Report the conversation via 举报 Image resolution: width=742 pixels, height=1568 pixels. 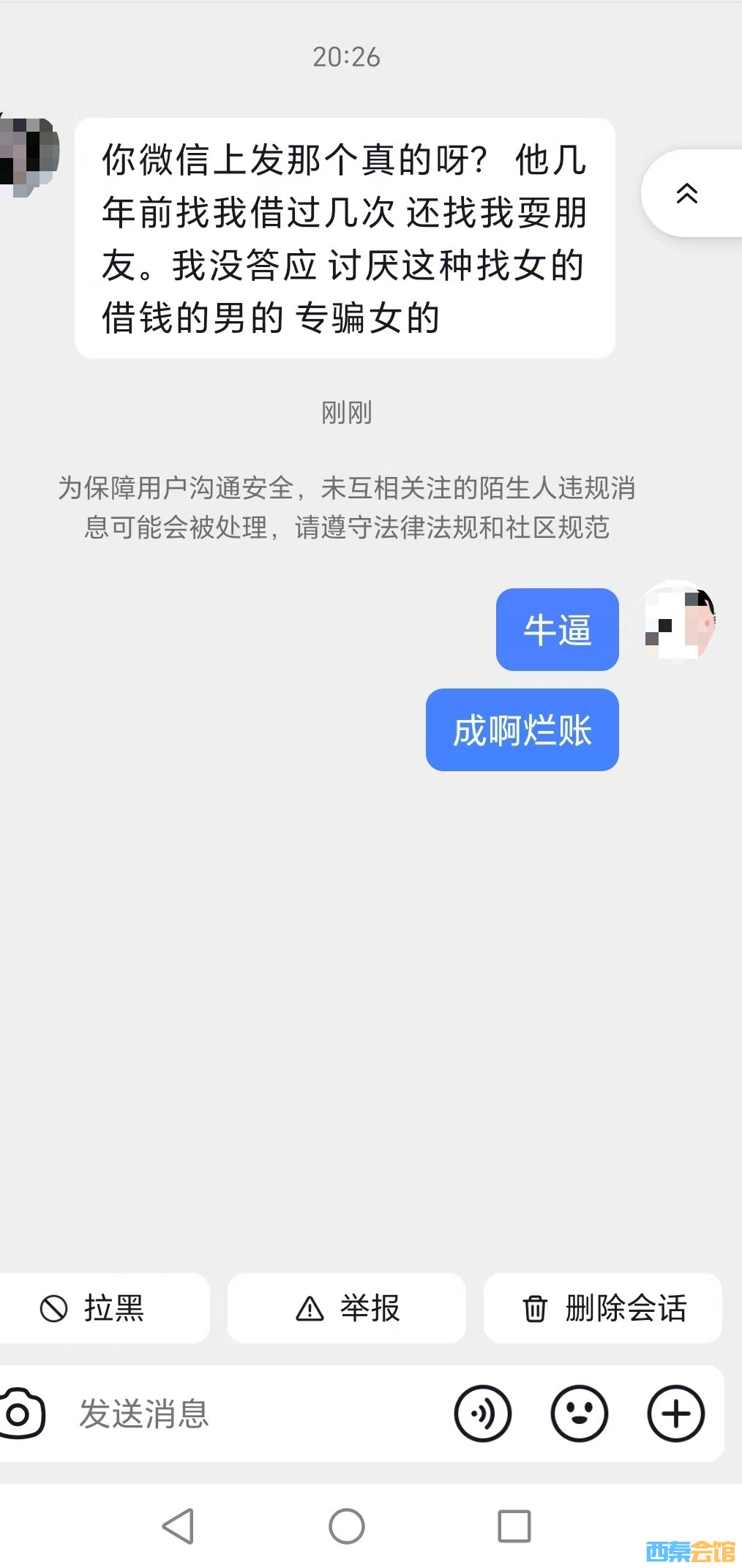(347, 1308)
